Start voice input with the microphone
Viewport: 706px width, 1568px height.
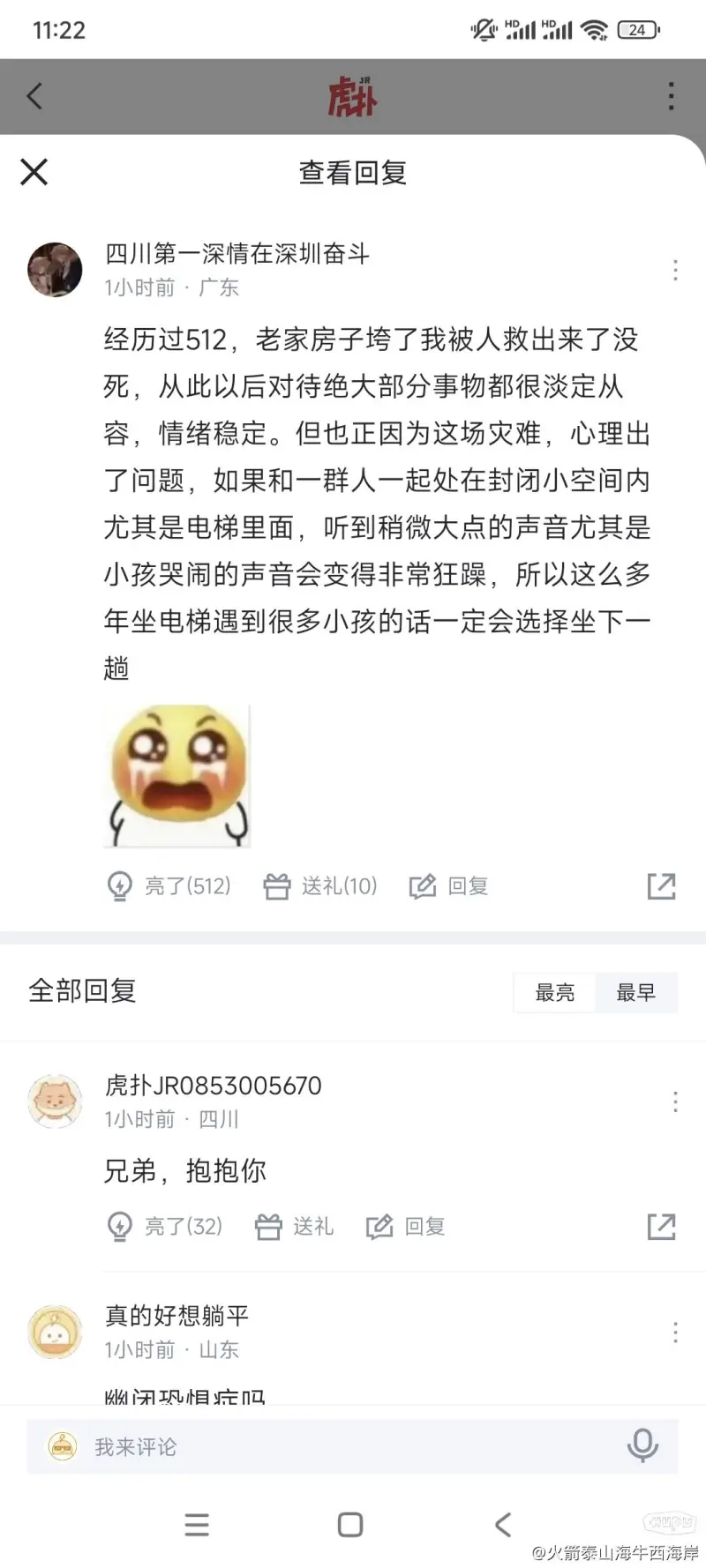[x=642, y=1446]
